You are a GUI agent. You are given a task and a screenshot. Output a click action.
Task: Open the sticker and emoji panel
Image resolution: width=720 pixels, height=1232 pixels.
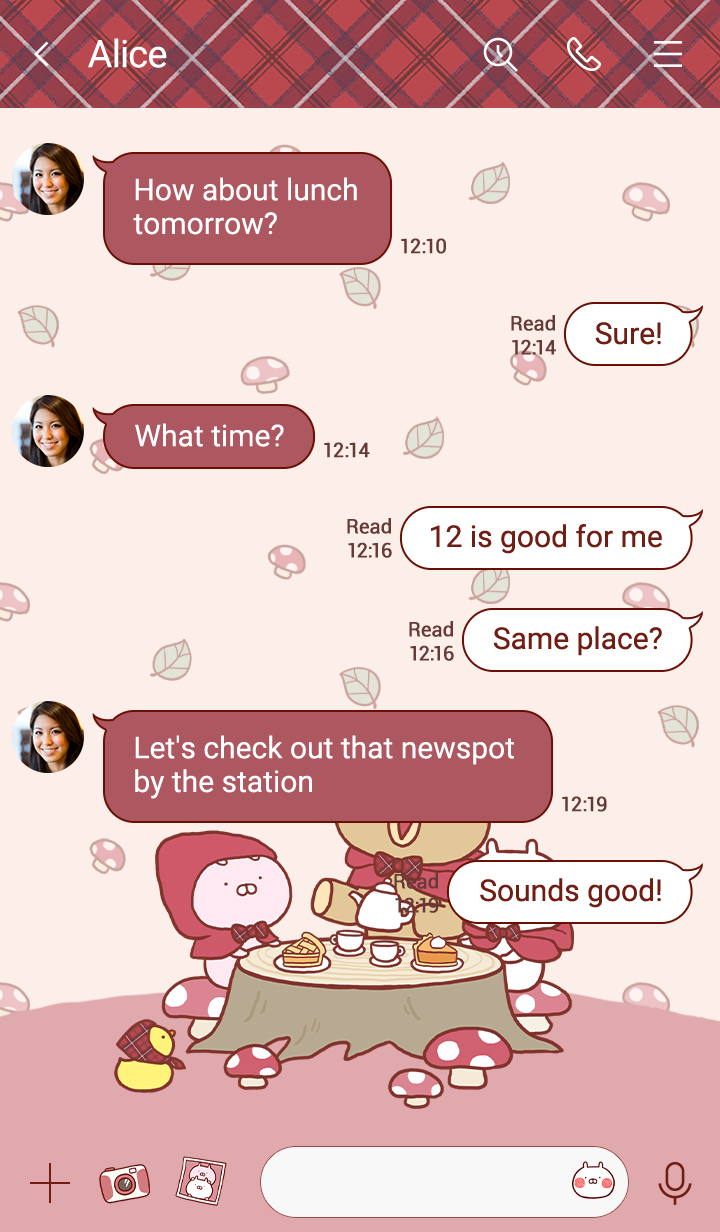[592, 1182]
